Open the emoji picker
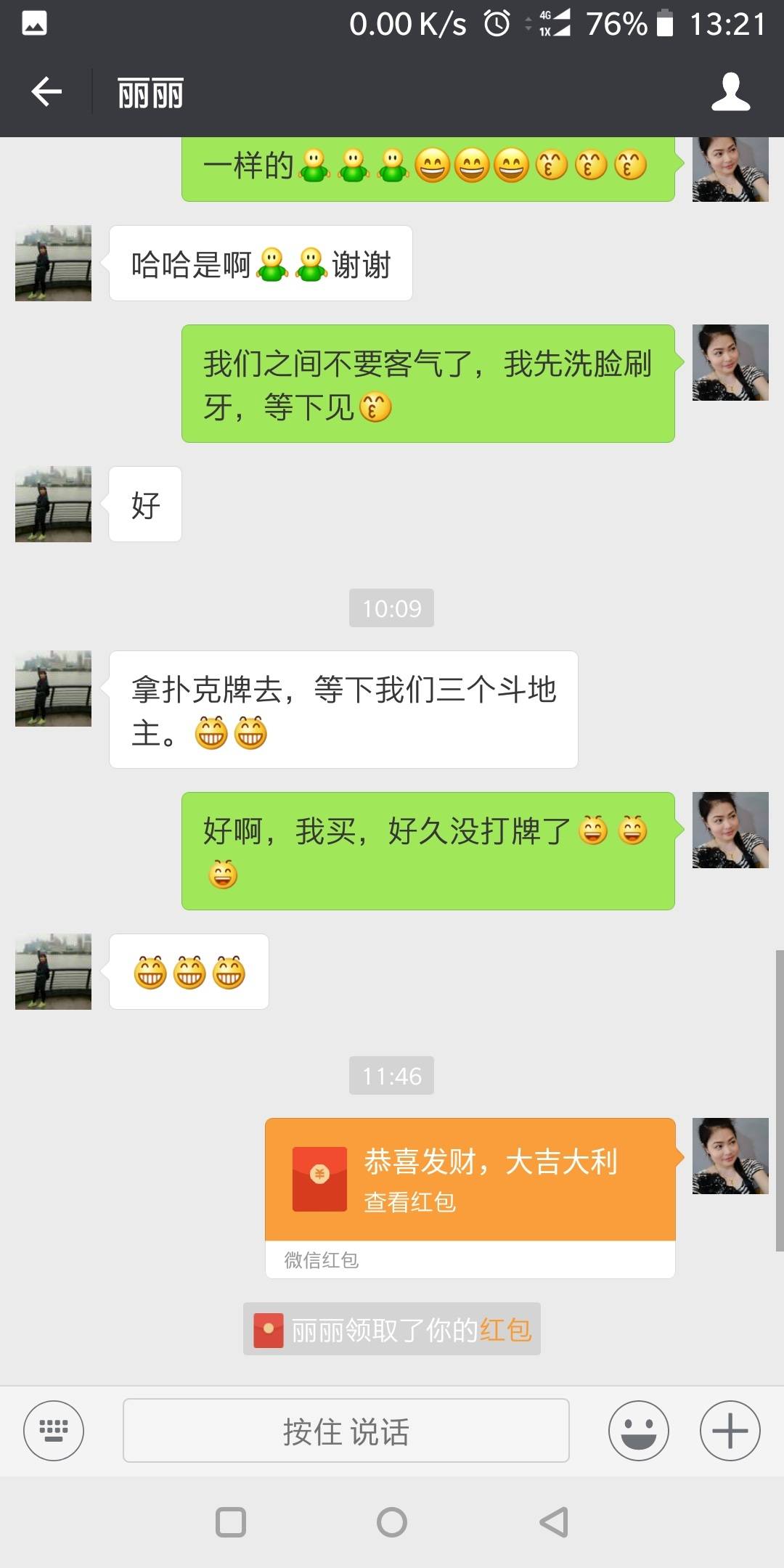This screenshot has width=784, height=1568. (x=637, y=1431)
